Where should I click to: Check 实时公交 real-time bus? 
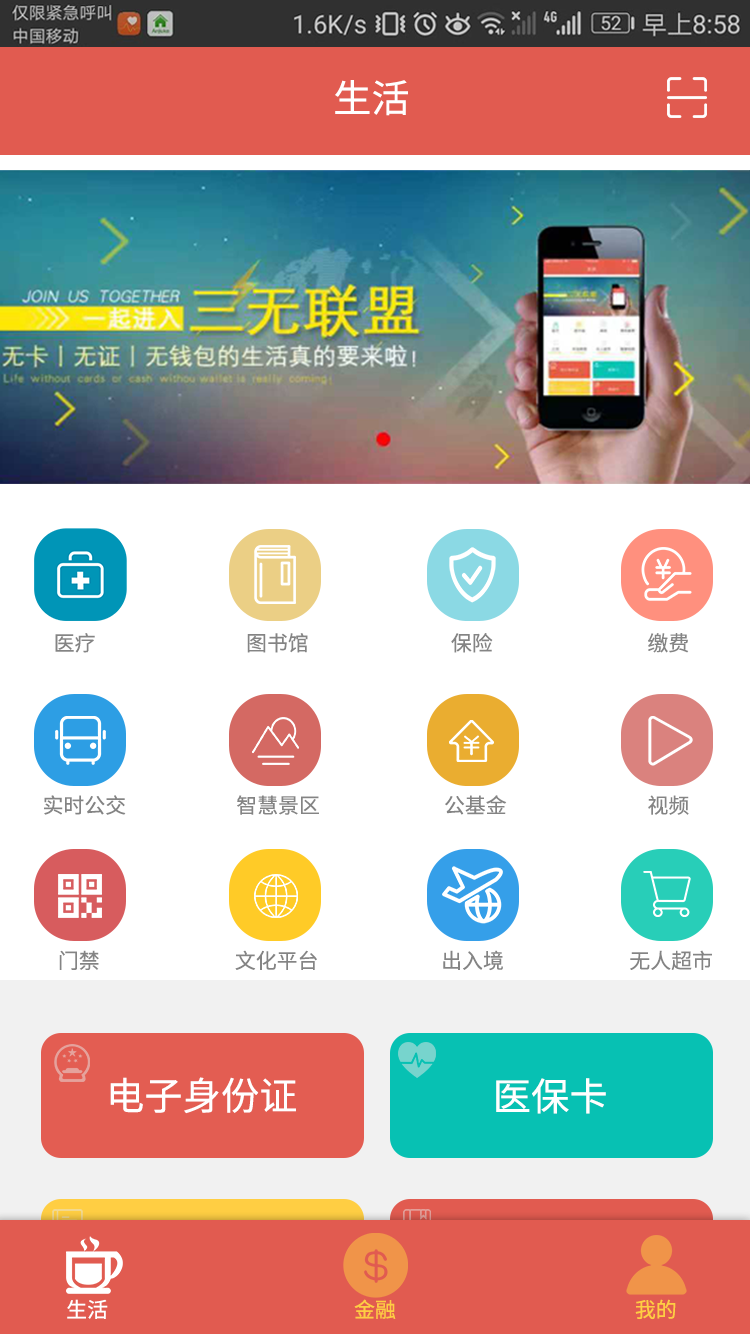click(80, 740)
